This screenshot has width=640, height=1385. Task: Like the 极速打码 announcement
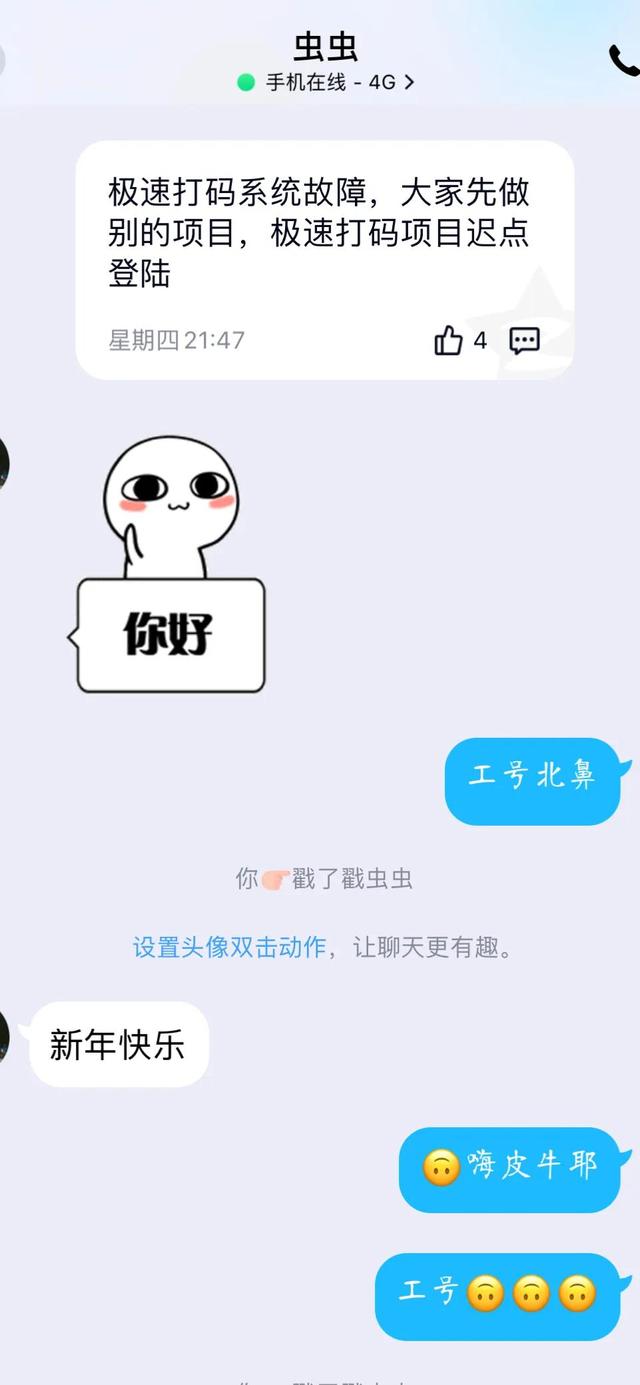[x=448, y=341]
